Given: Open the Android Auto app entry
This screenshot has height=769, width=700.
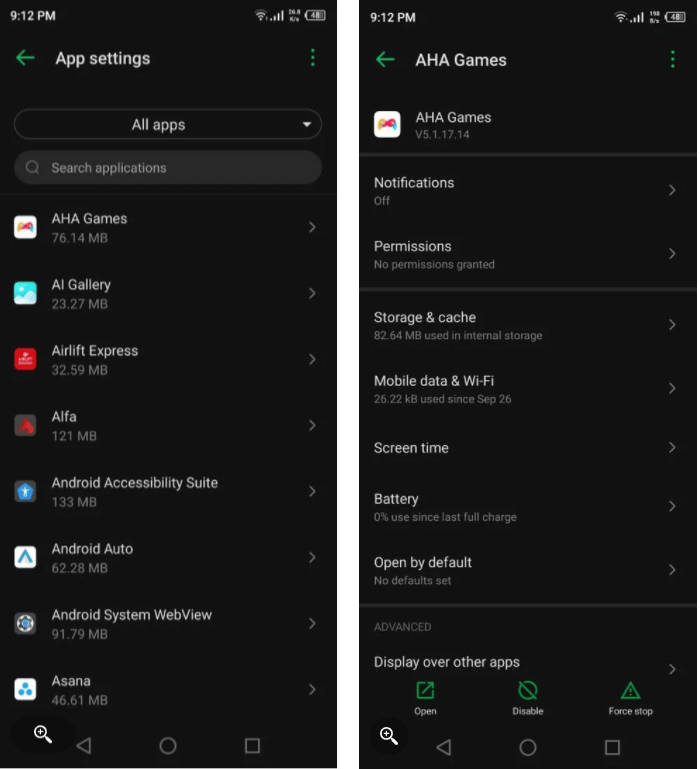Looking at the screenshot, I should point(165,557).
